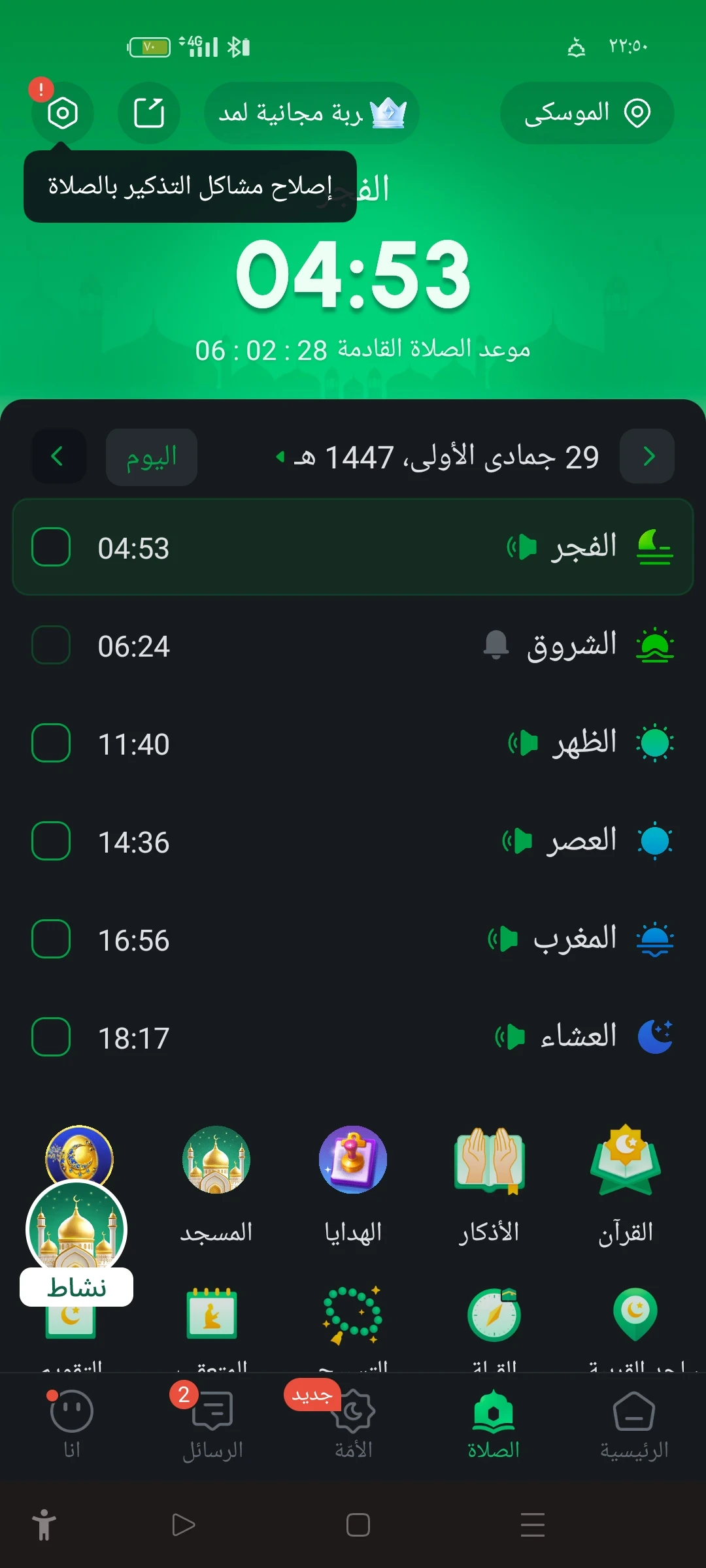Tap the right chevron to change the date
The image size is (706, 1568).
click(x=647, y=456)
